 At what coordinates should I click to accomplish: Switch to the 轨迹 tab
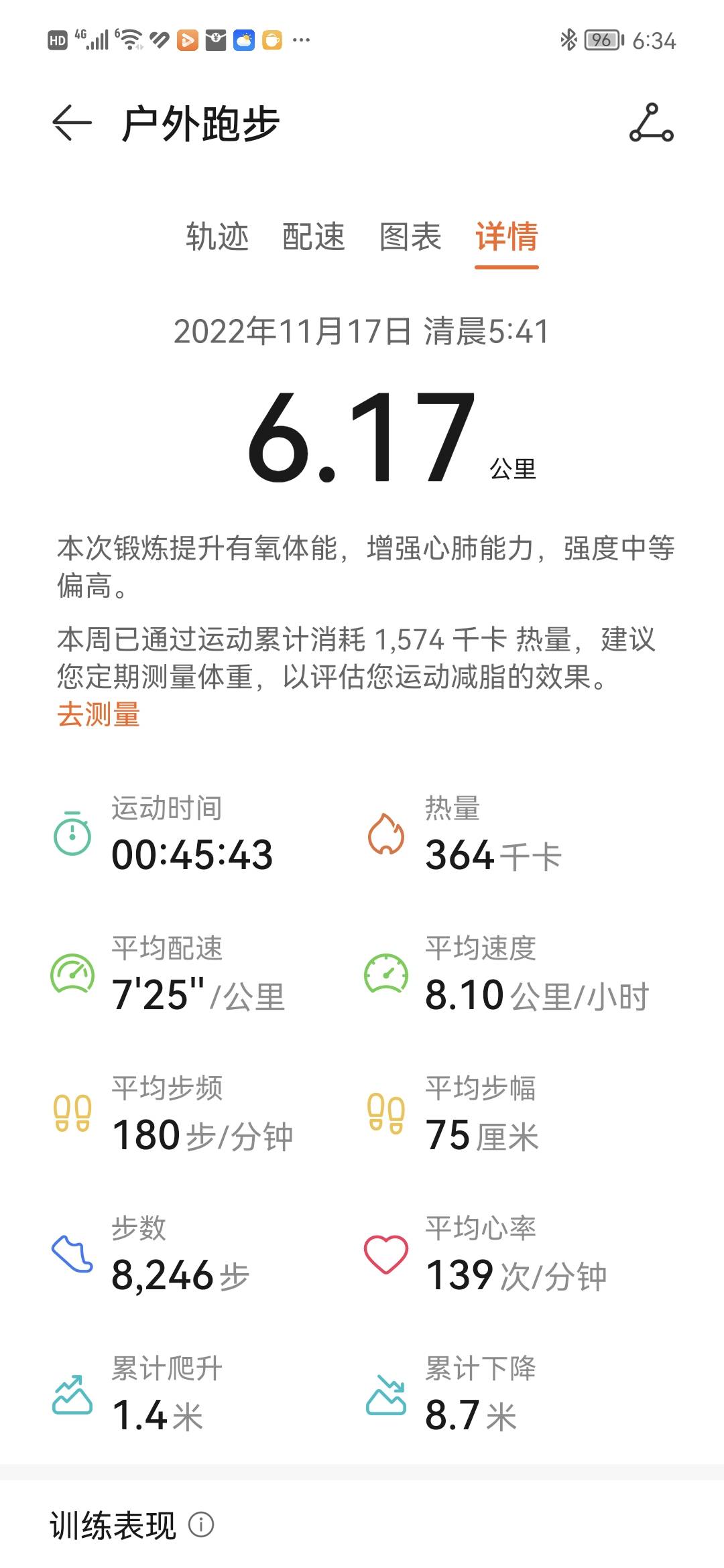coord(216,238)
